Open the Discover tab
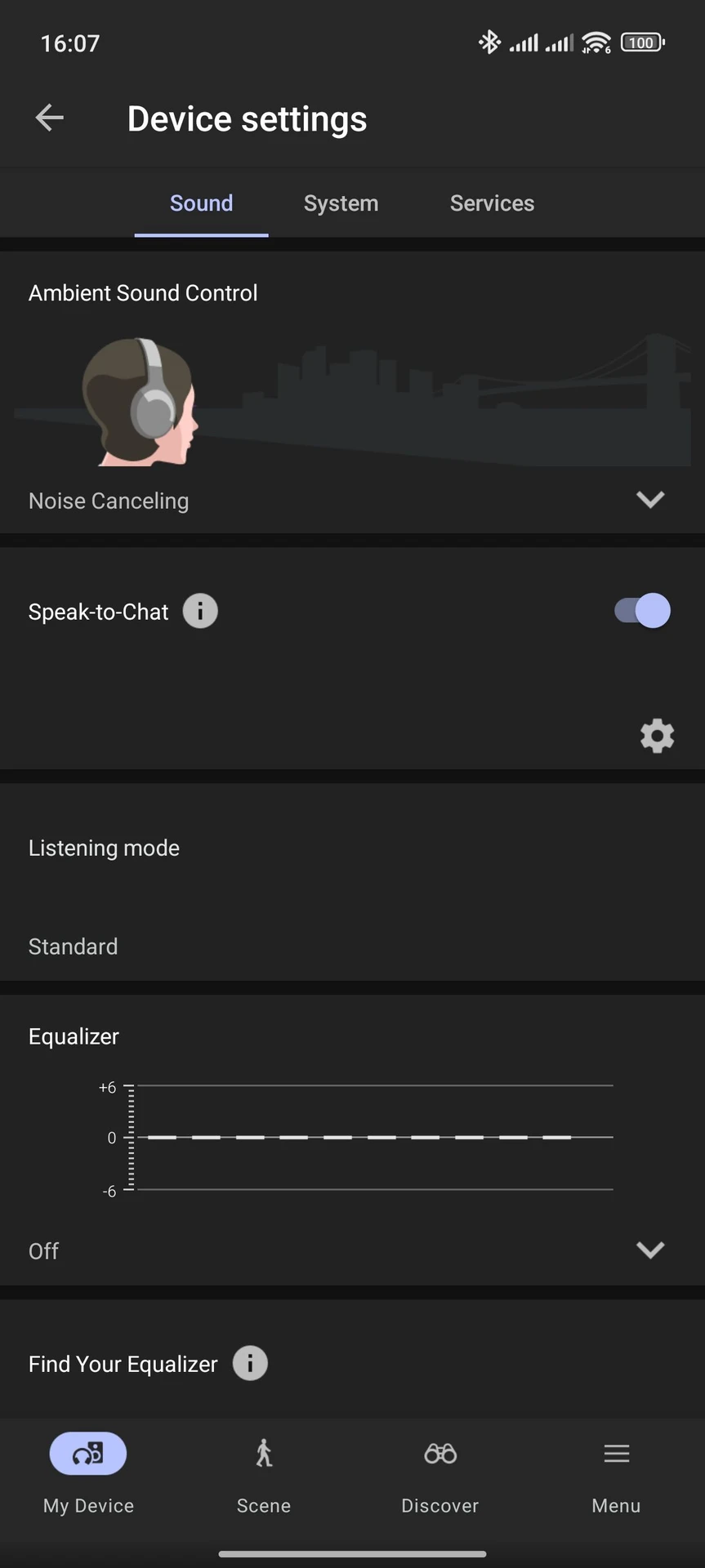Viewport: 705px width, 1568px height. point(440,1471)
